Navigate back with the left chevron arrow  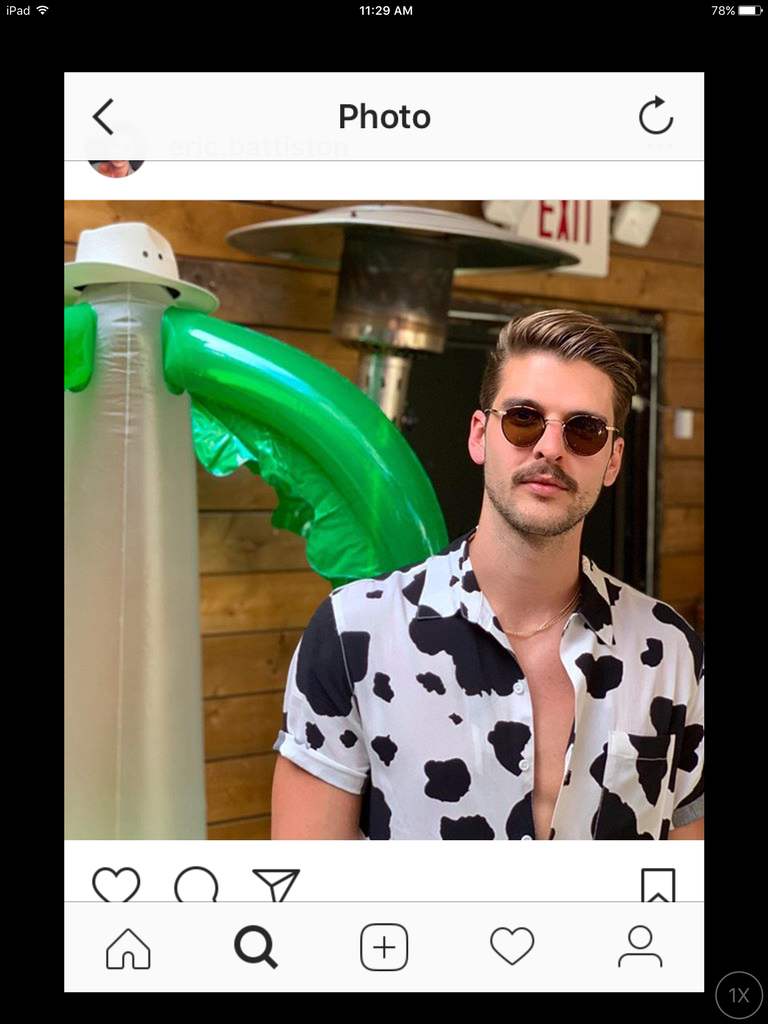[103, 115]
